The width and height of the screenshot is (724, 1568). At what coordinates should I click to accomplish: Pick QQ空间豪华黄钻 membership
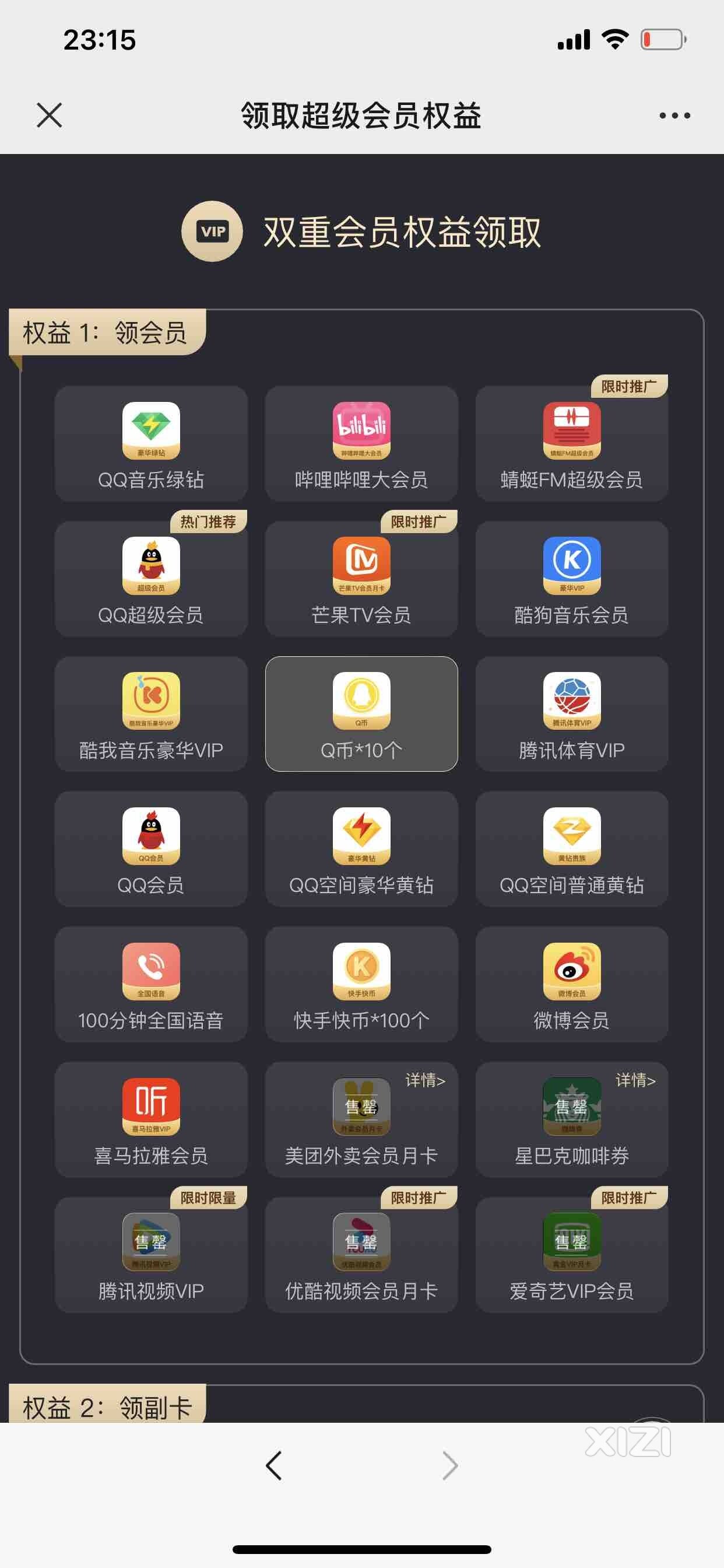pyautogui.click(x=361, y=849)
